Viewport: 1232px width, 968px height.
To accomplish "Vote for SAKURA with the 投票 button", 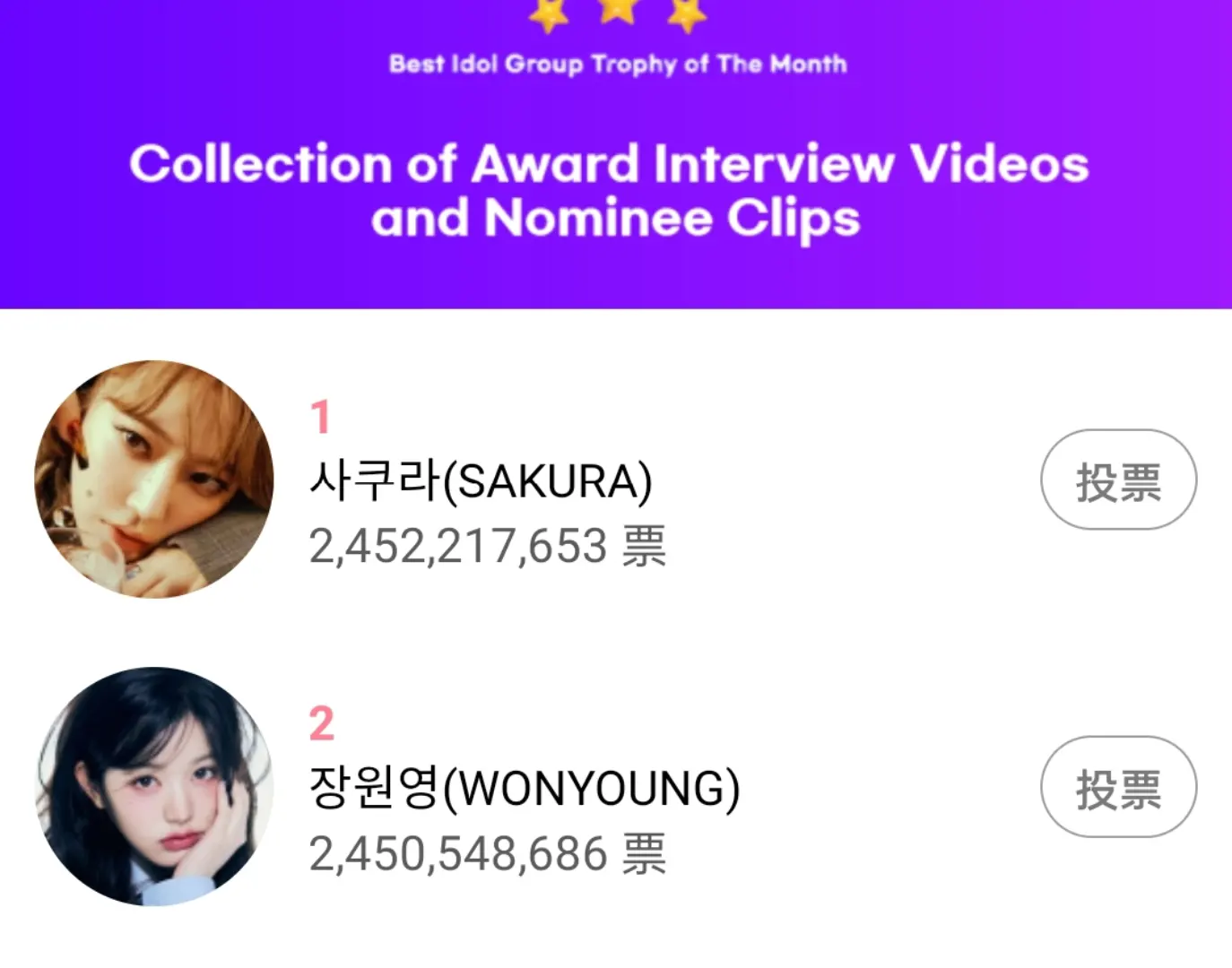I will pos(1117,480).
